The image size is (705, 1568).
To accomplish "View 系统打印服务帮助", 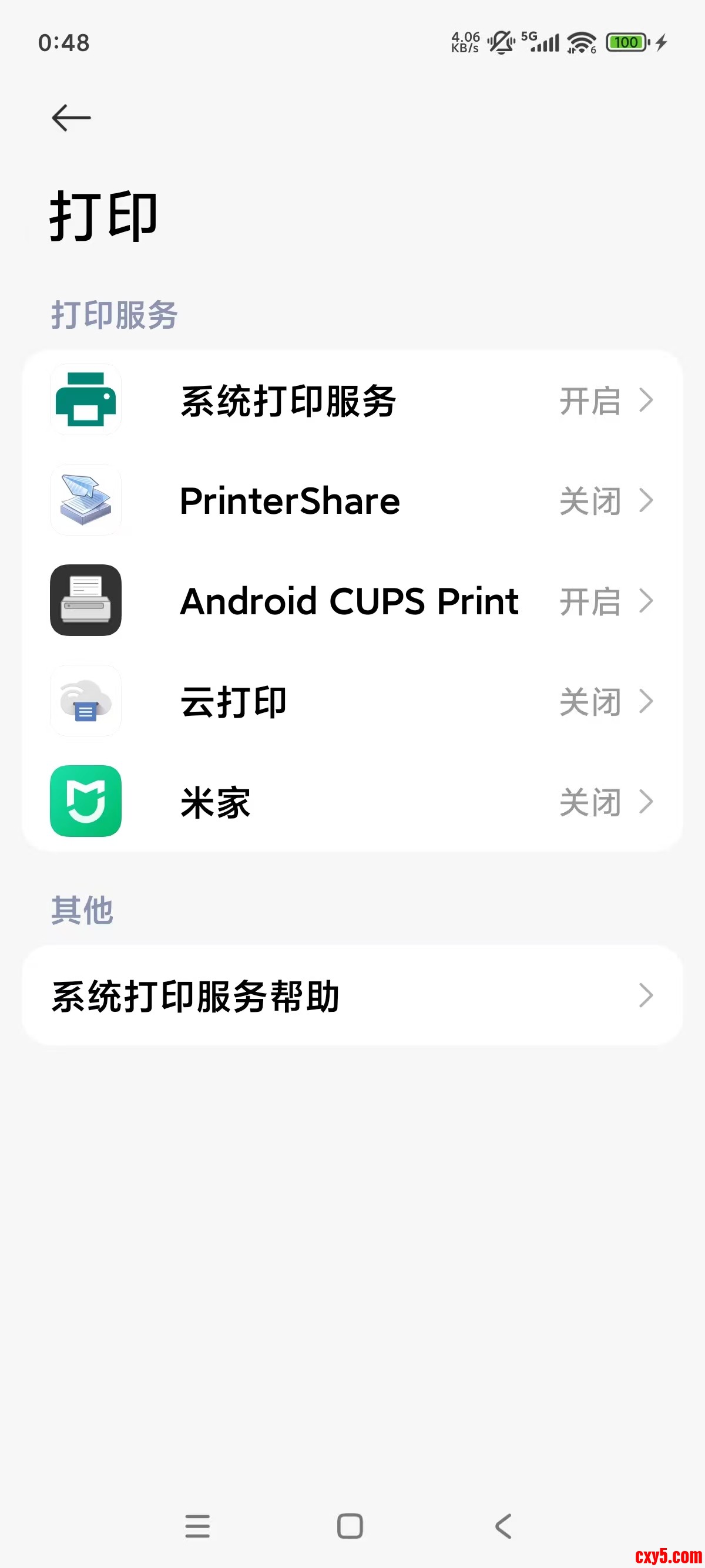I will [352, 996].
